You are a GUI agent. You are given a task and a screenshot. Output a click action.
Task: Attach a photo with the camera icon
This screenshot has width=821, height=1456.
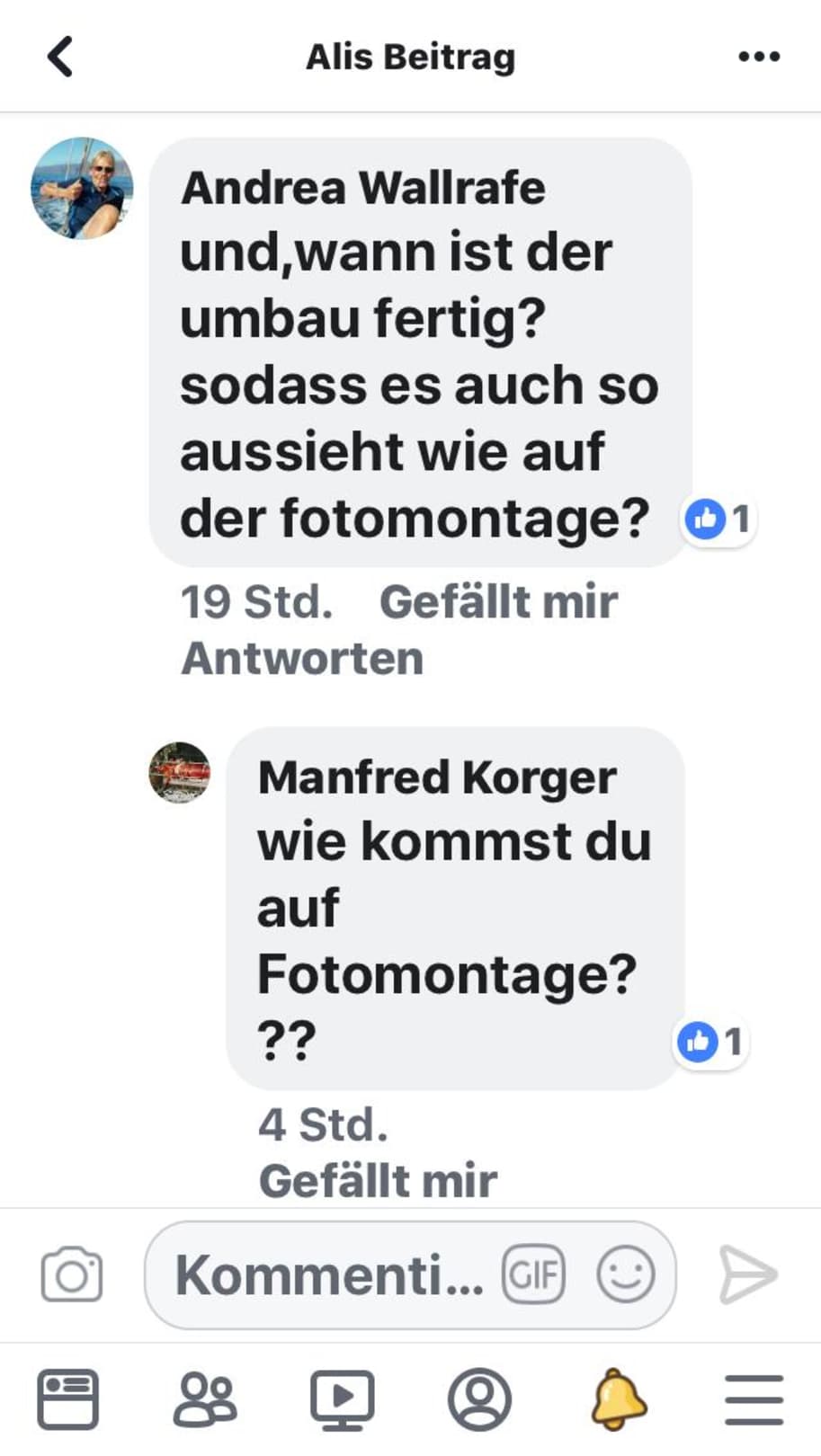coord(72,1274)
